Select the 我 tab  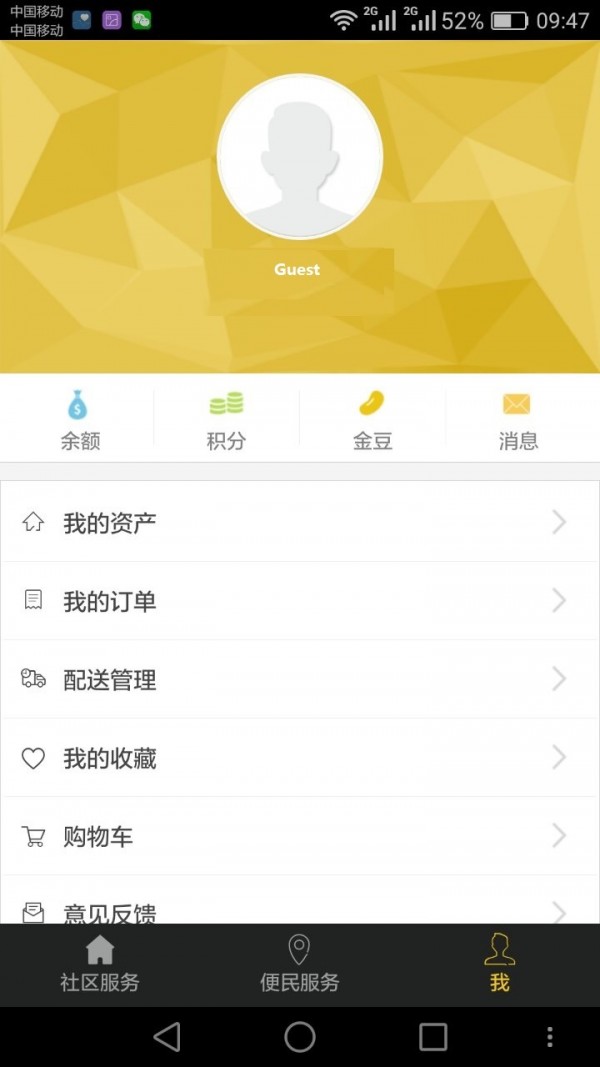coord(499,965)
